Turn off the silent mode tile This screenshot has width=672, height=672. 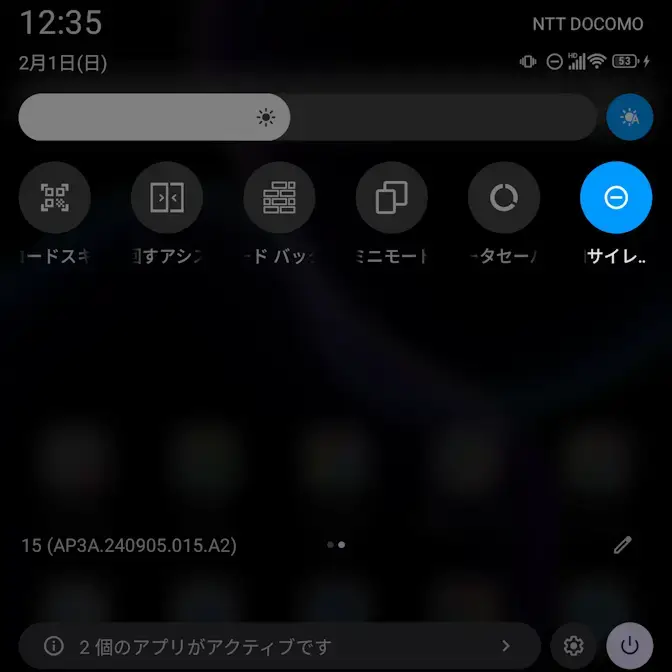pyautogui.click(x=616, y=198)
